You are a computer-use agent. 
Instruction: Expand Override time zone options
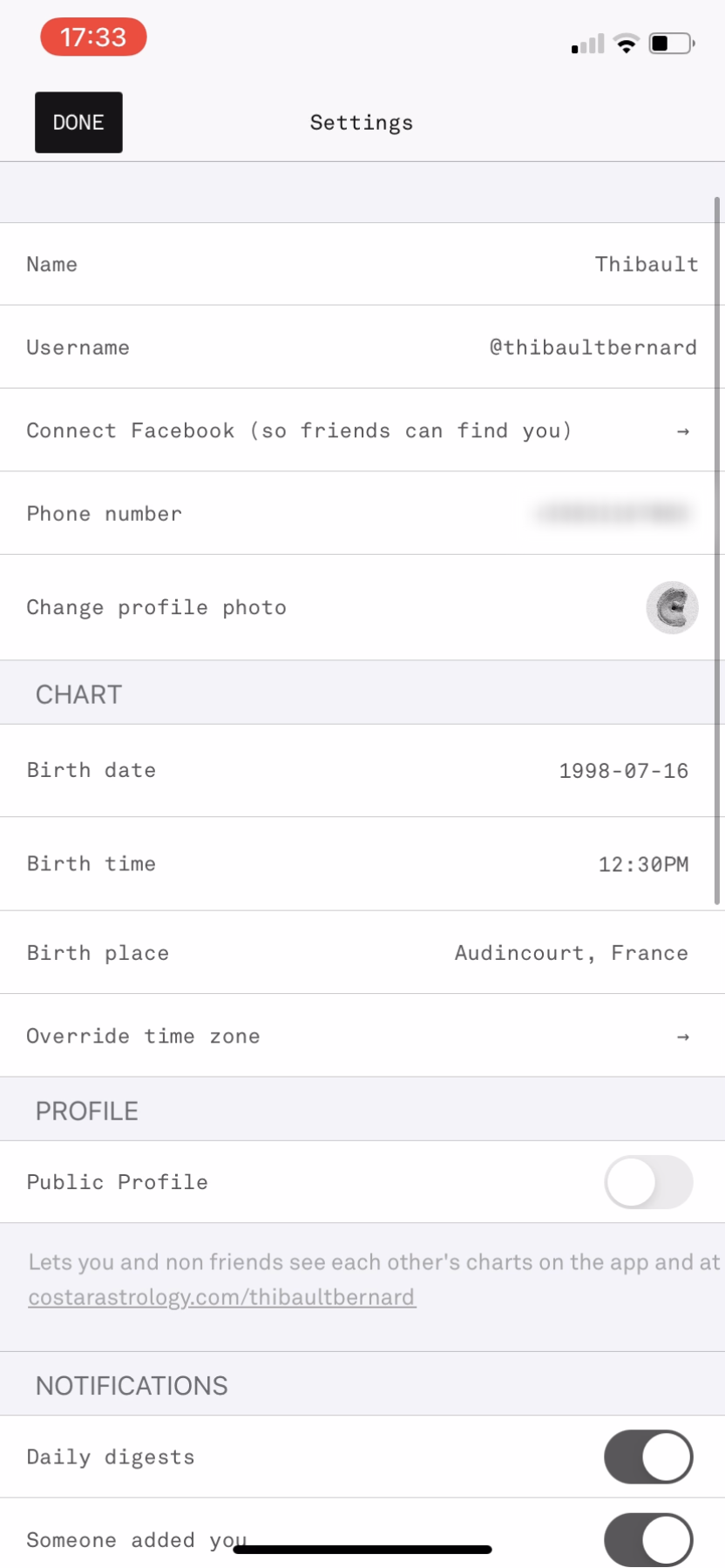coord(683,1037)
